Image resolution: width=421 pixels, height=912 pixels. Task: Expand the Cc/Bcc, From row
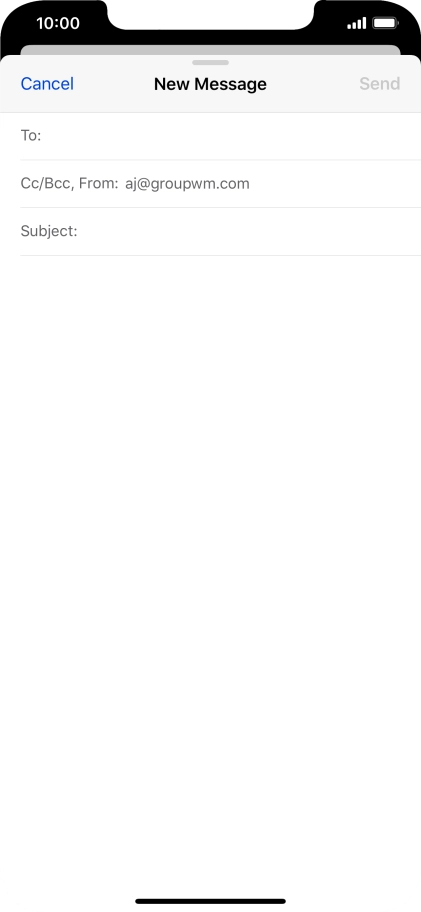click(x=220, y=184)
